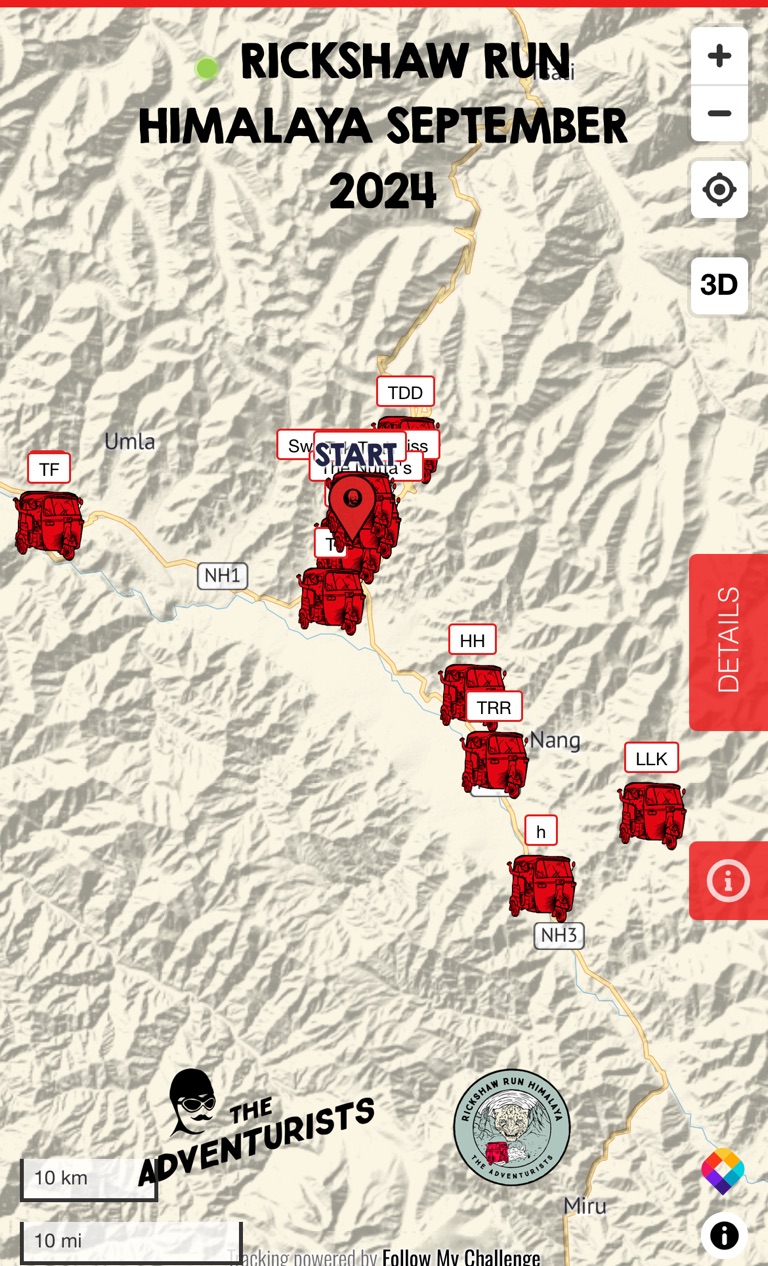Select the rickshaw marker labeled h

click(x=541, y=885)
